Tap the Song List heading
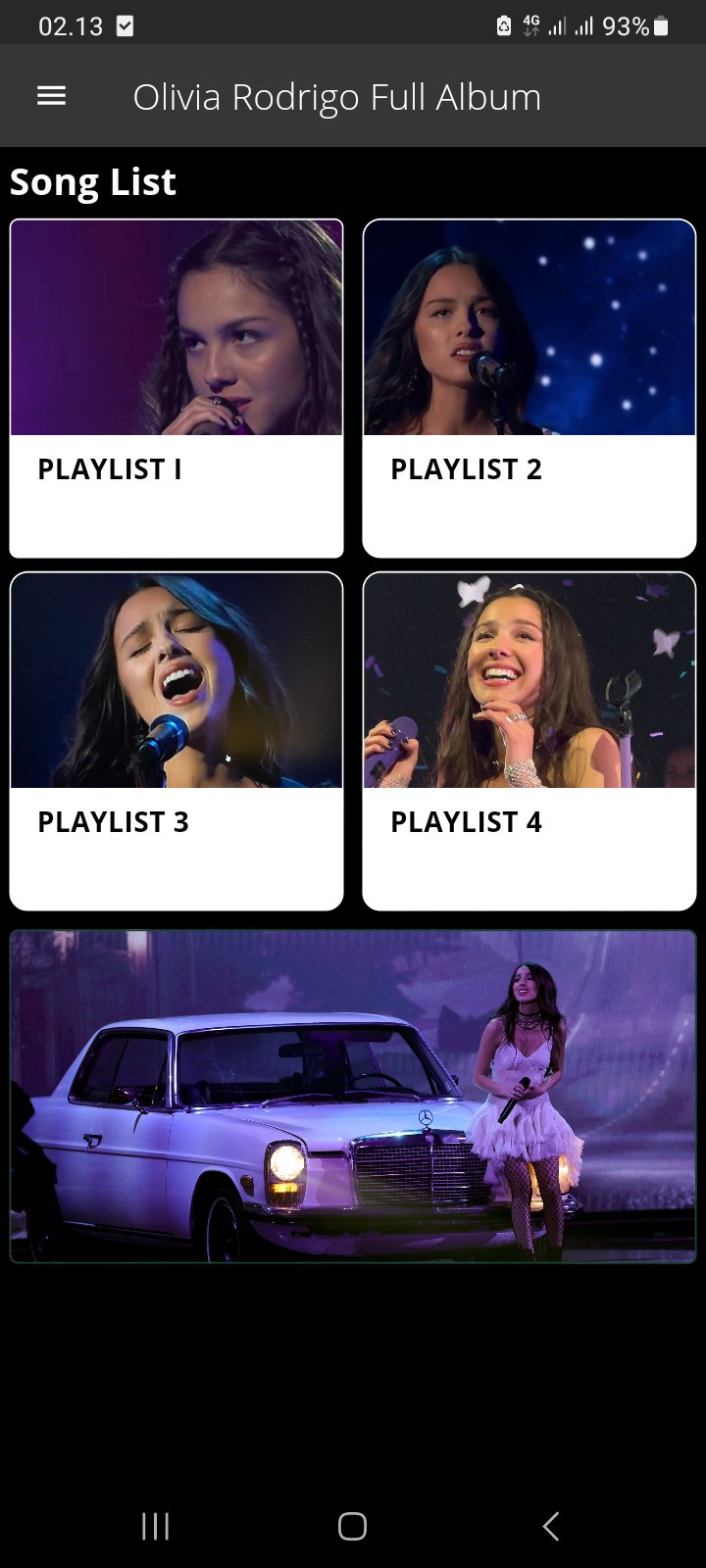This screenshot has height=1568, width=706. 92,181
